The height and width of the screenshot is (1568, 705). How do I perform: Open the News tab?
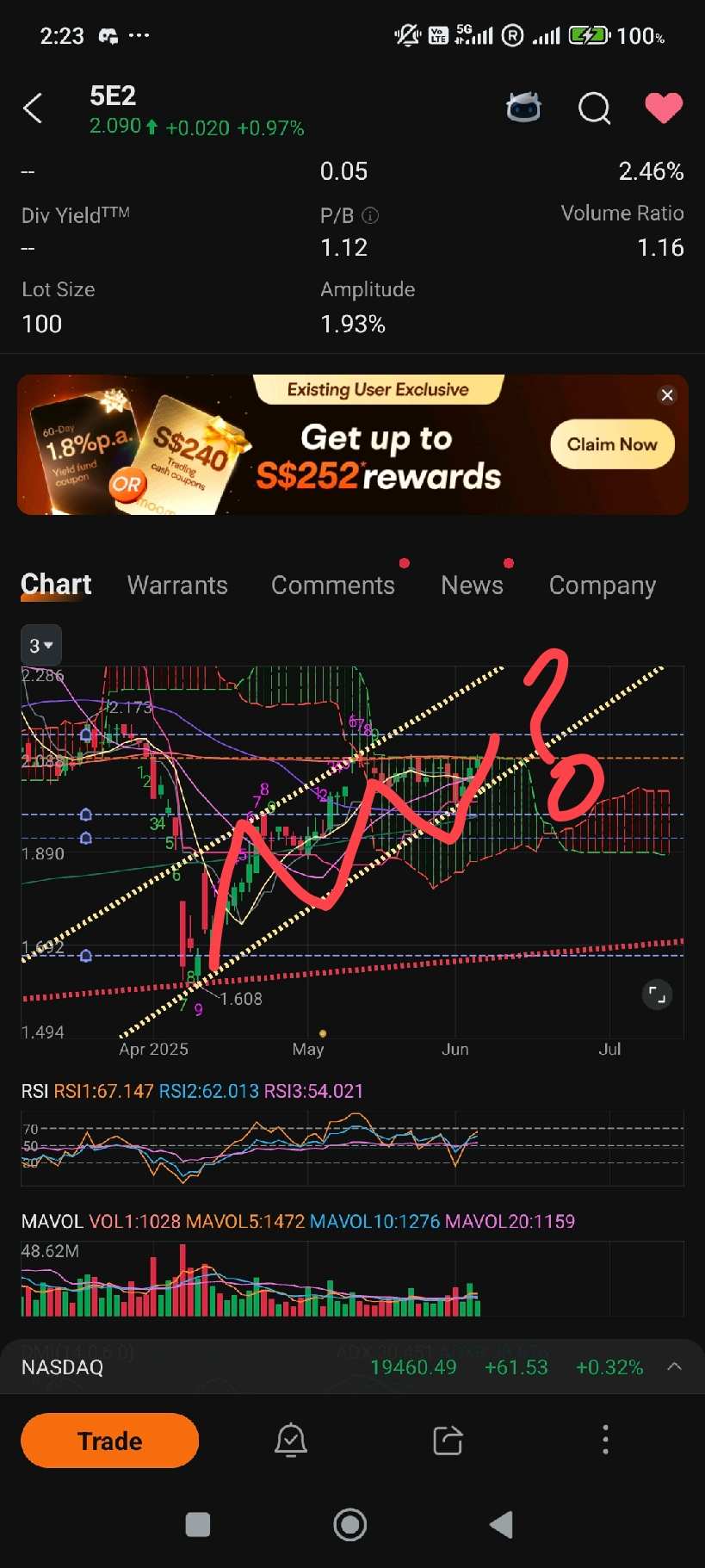(472, 586)
